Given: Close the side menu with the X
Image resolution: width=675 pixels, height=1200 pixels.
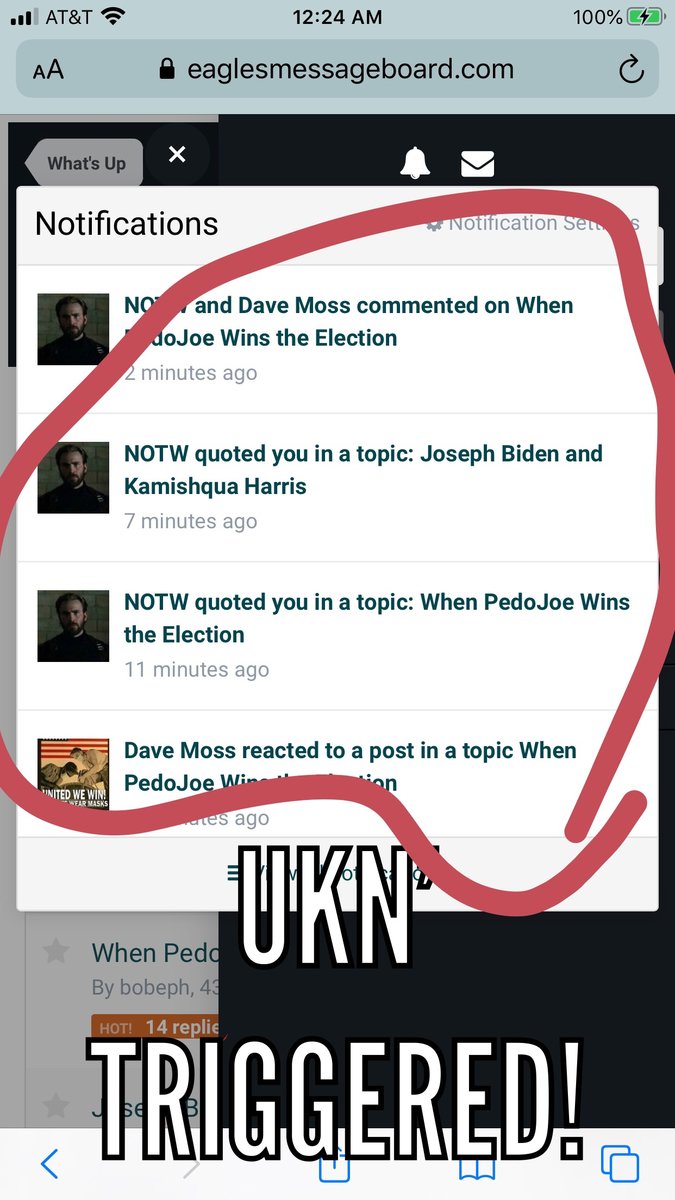Looking at the screenshot, I should pyautogui.click(x=177, y=154).
